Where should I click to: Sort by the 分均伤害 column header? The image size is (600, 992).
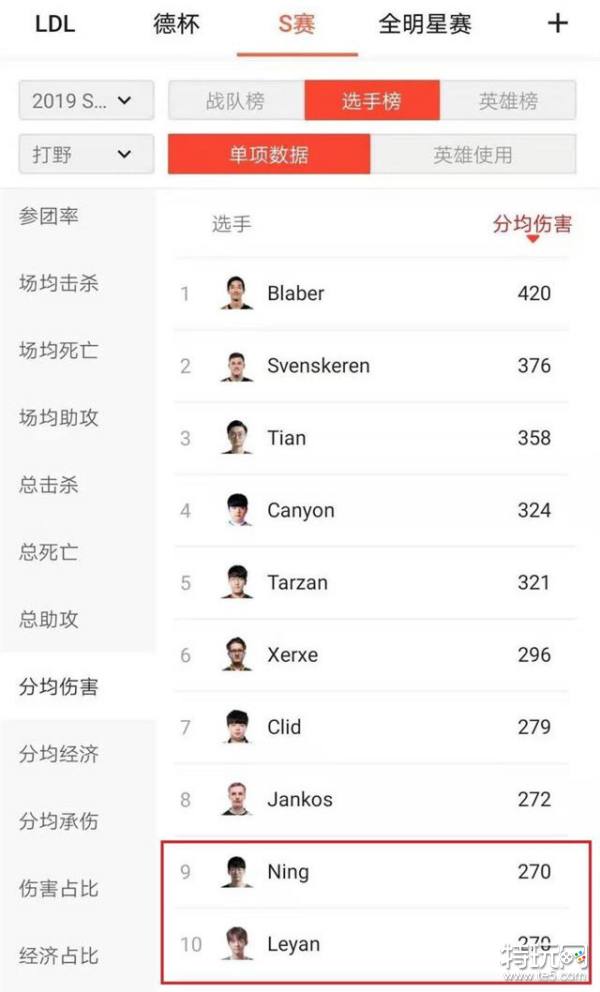pos(532,225)
